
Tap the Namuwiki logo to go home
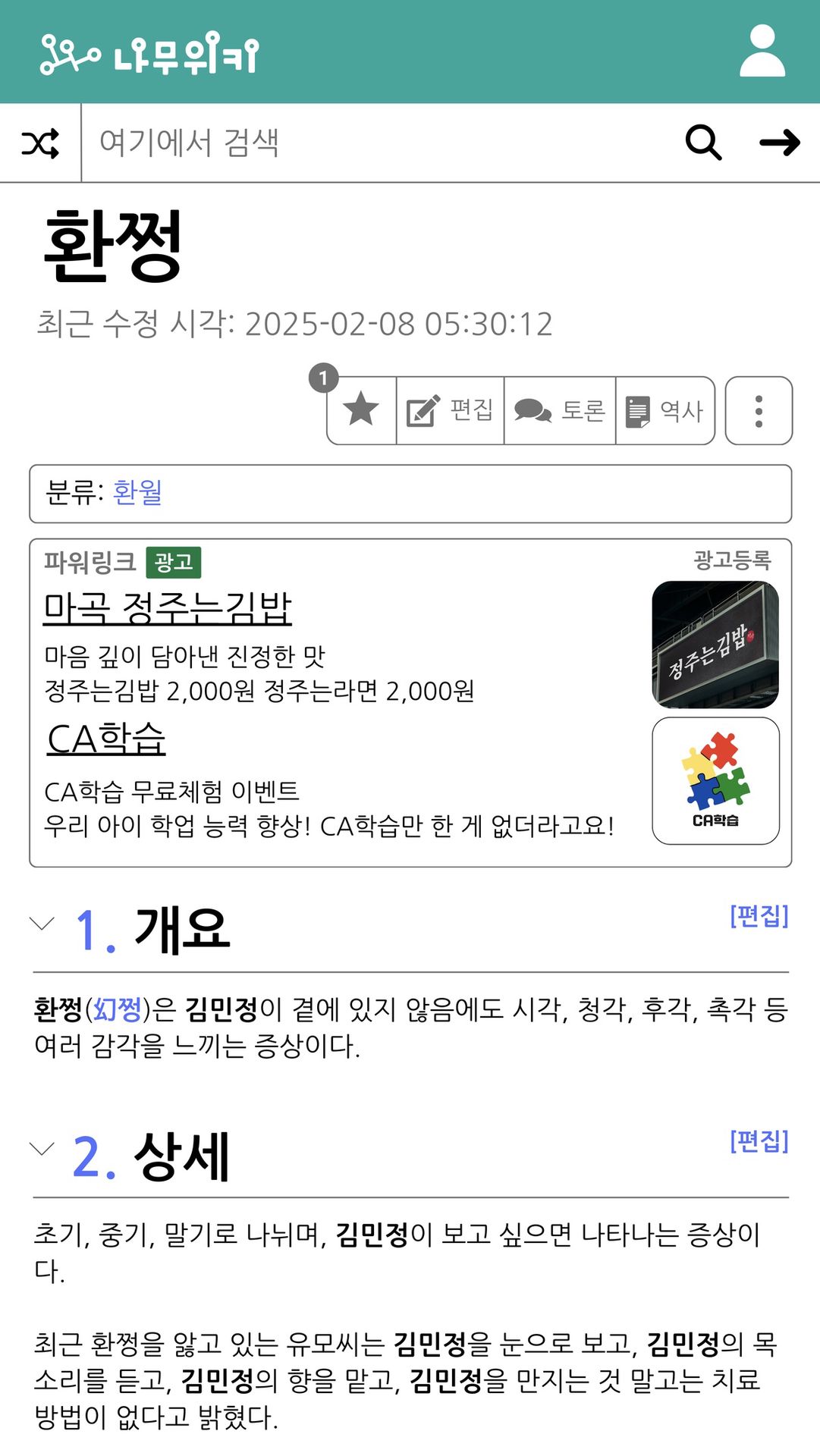pyautogui.click(x=149, y=54)
